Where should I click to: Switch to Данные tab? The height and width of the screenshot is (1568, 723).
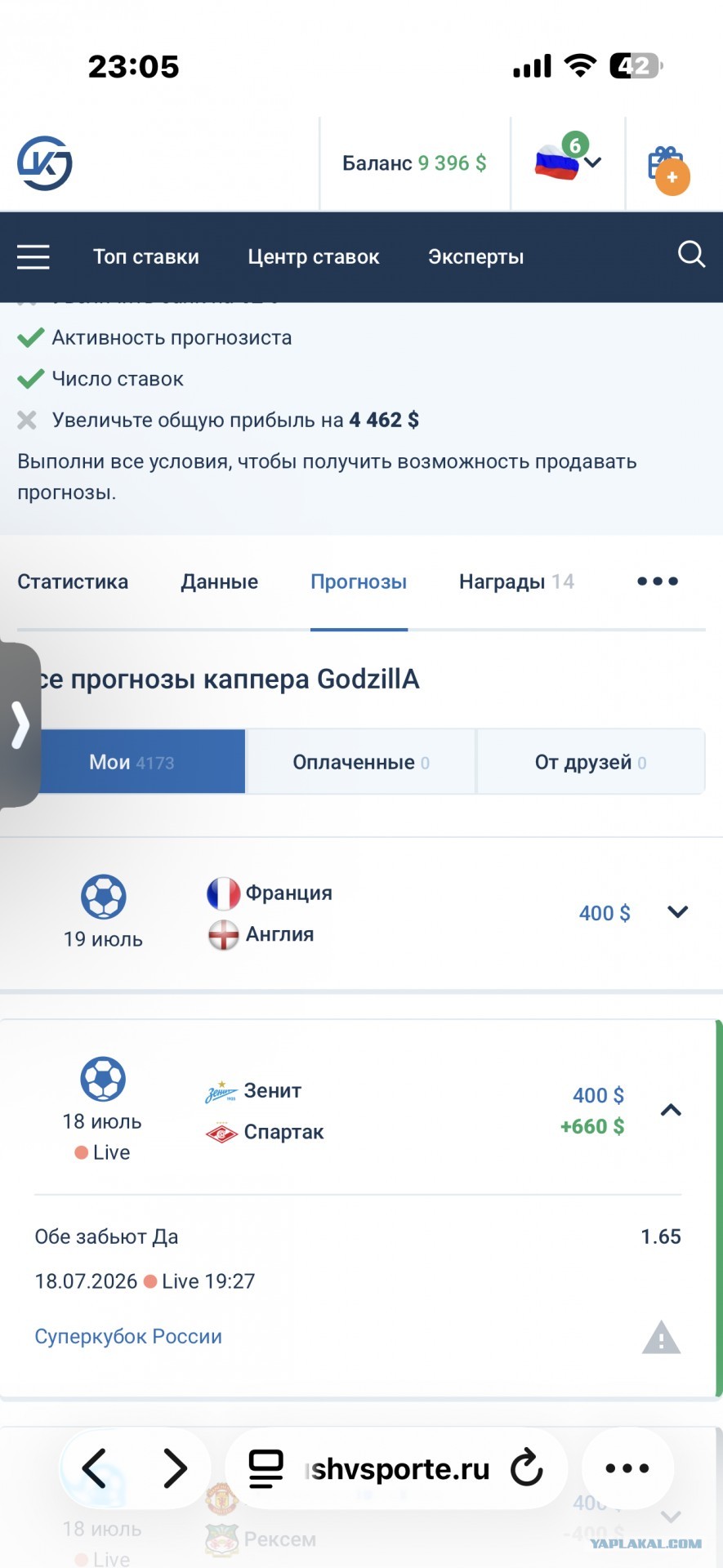point(220,581)
